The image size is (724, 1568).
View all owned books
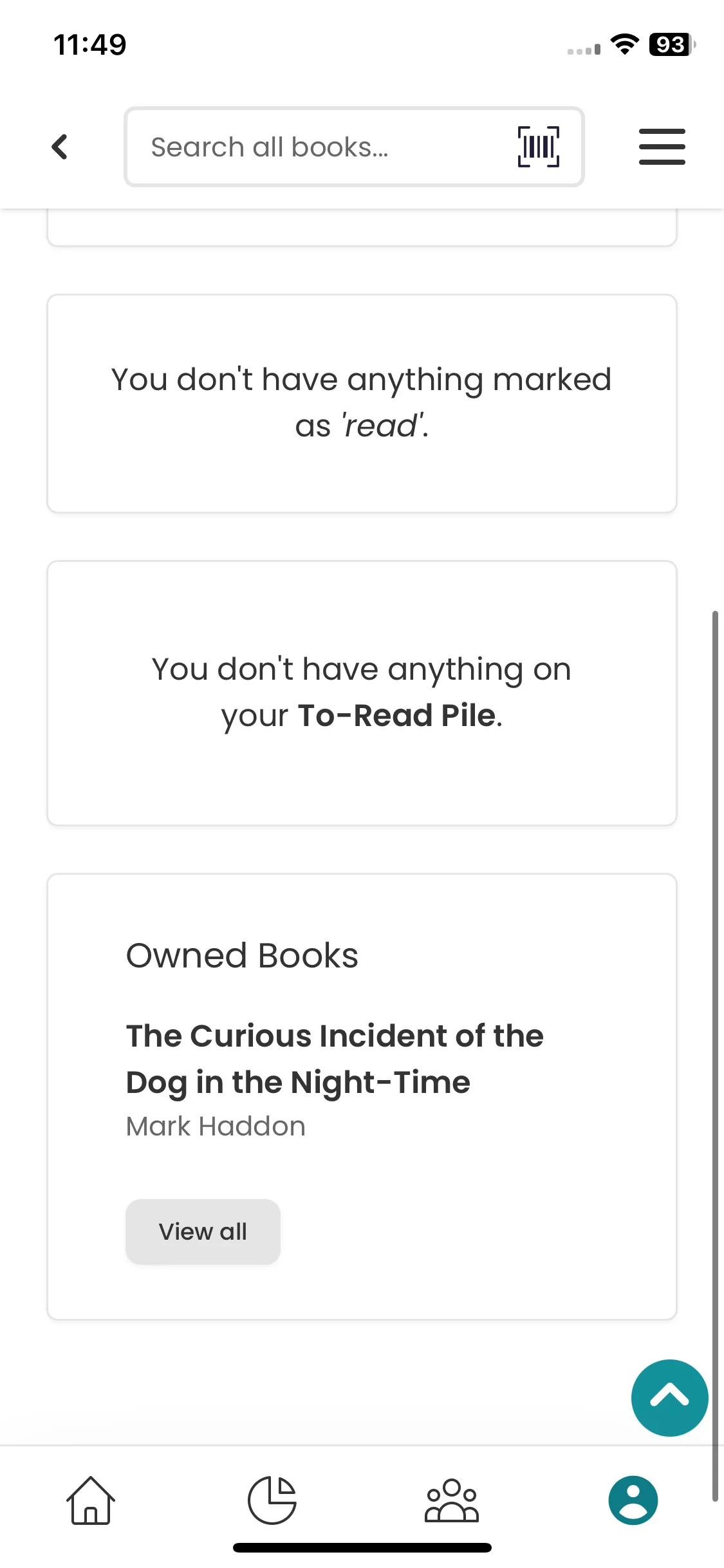click(203, 1231)
